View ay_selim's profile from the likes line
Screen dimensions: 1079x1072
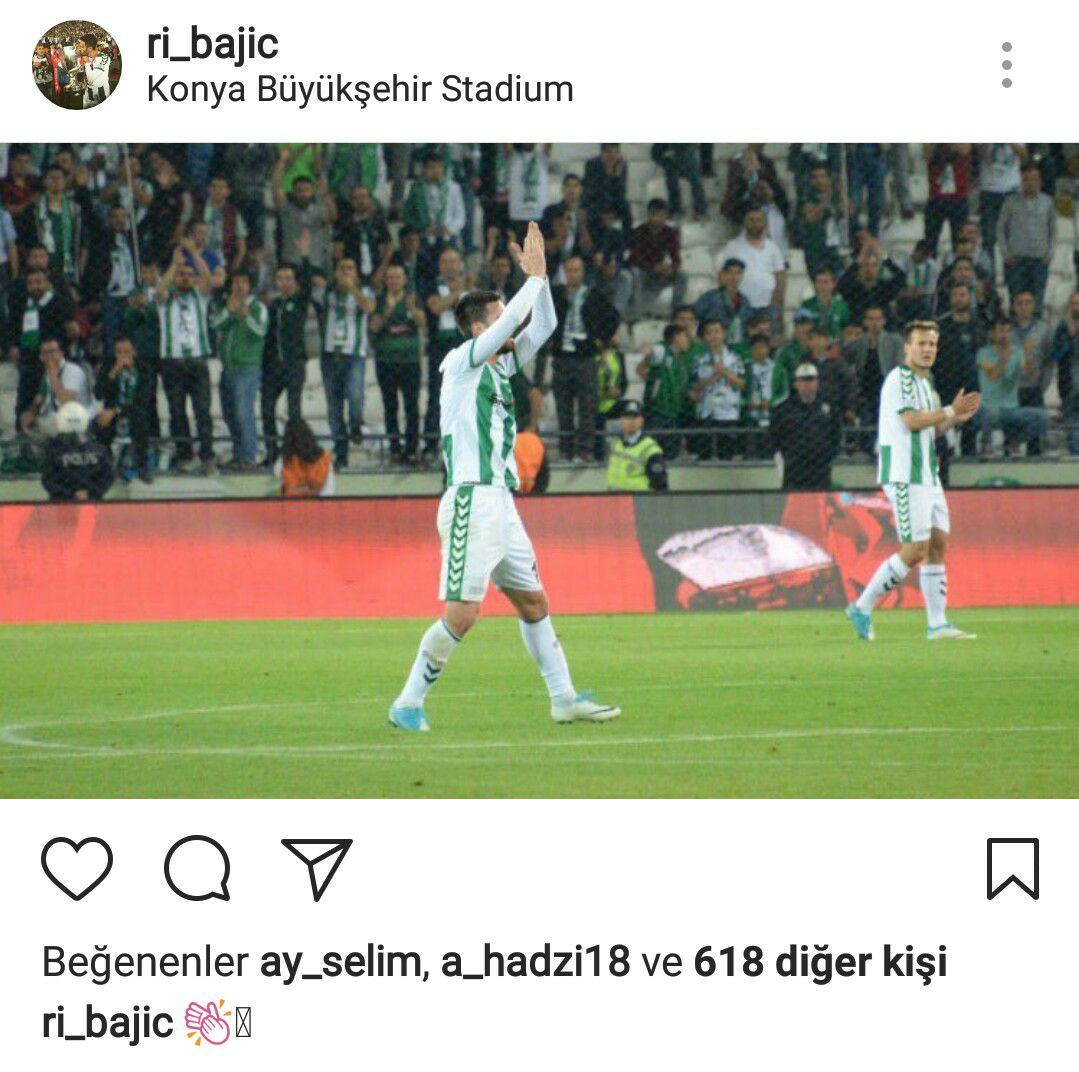(x=340, y=962)
